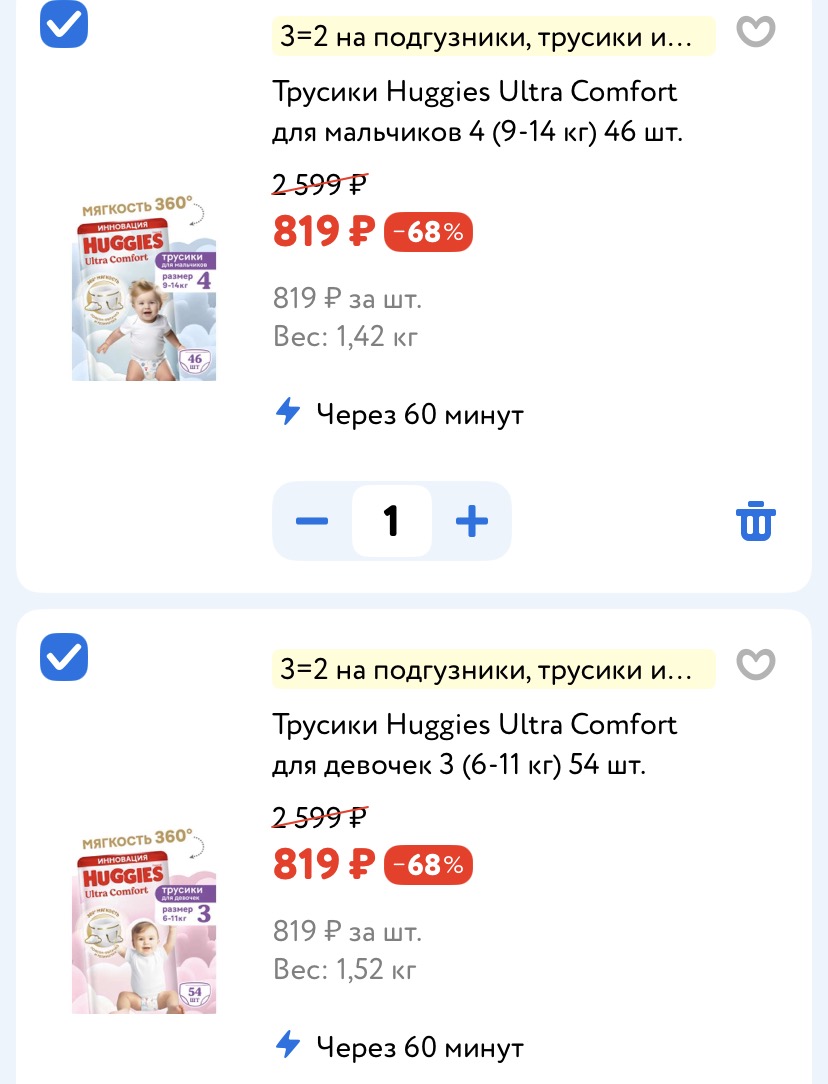Increase quantity of boys size 4 Huggies
This screenshot has height=1084, width=828.
tap(471, 521)
